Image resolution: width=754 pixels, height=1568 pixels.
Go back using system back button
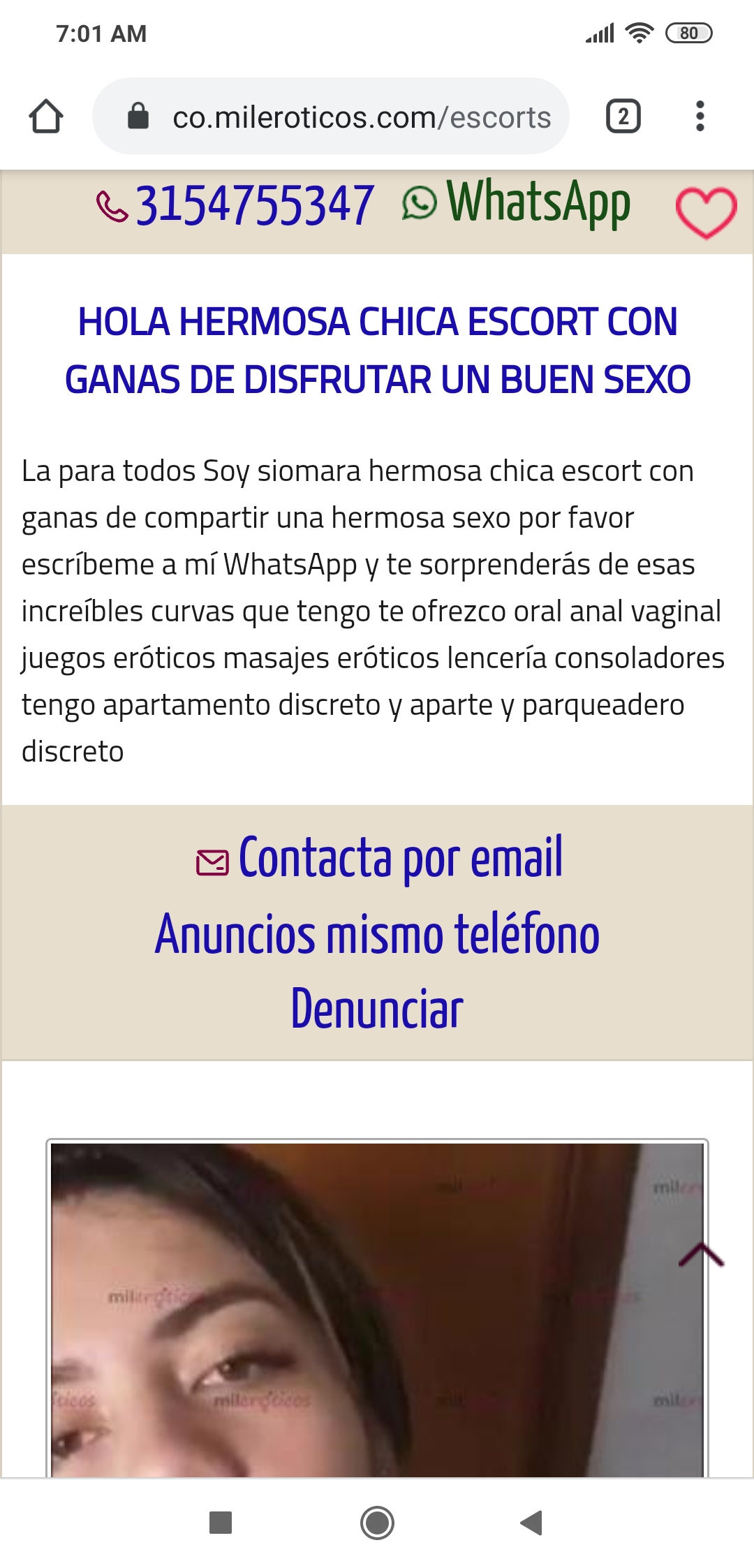(x=532, y=1522)
